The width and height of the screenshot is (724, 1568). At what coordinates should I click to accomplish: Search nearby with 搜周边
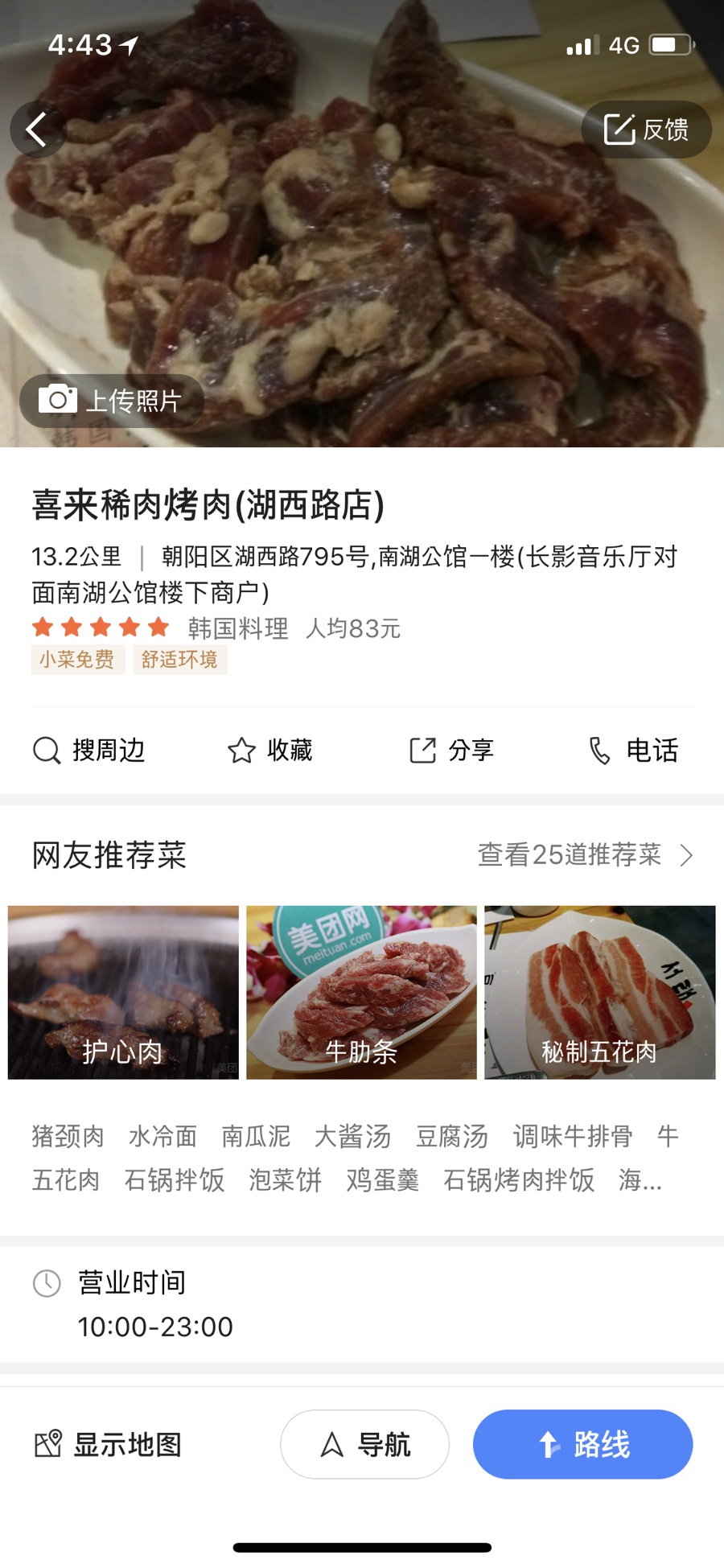pyautogui.click(x=89, y=750)
